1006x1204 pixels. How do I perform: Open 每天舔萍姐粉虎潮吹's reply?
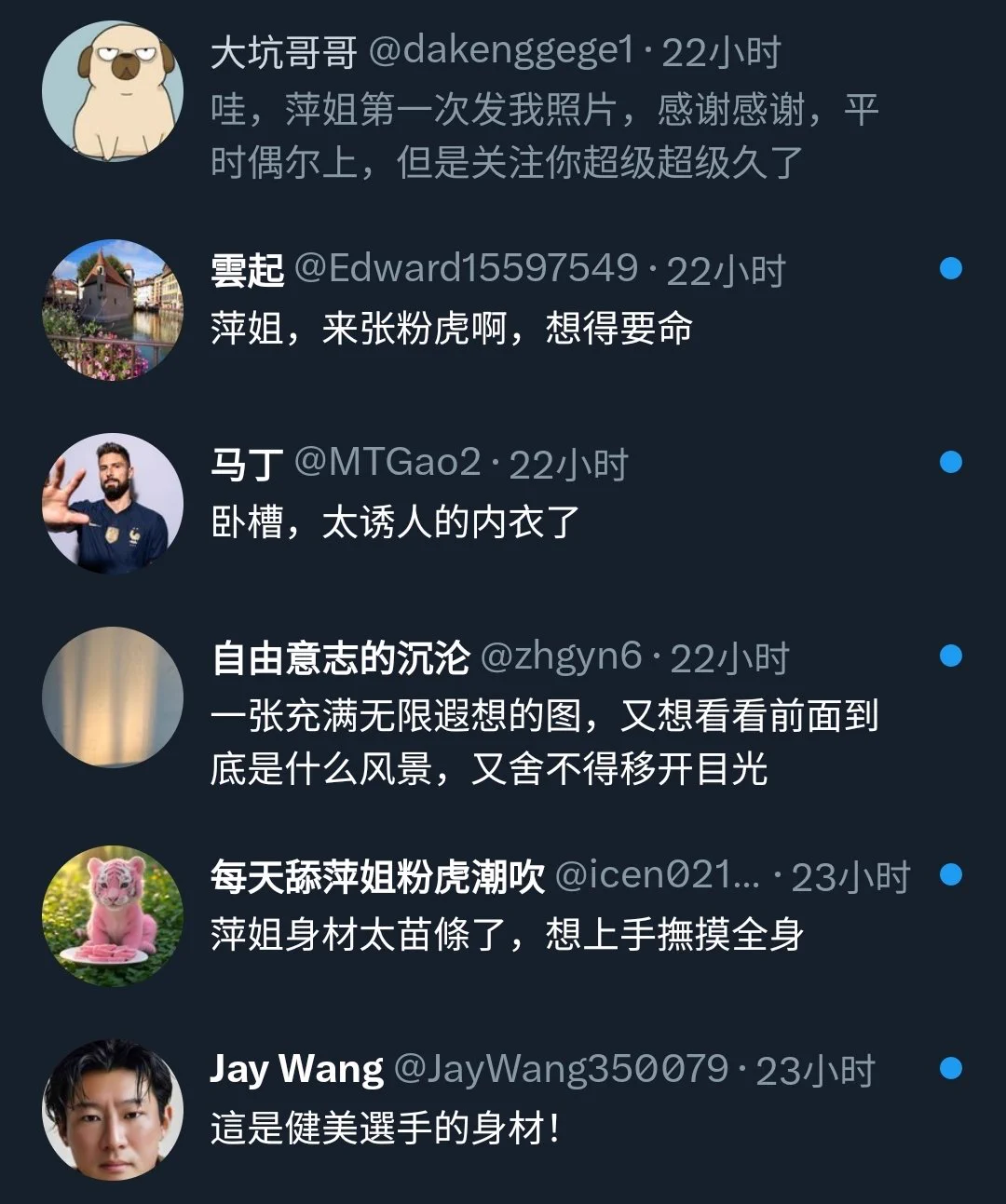[x=507, y=935]
